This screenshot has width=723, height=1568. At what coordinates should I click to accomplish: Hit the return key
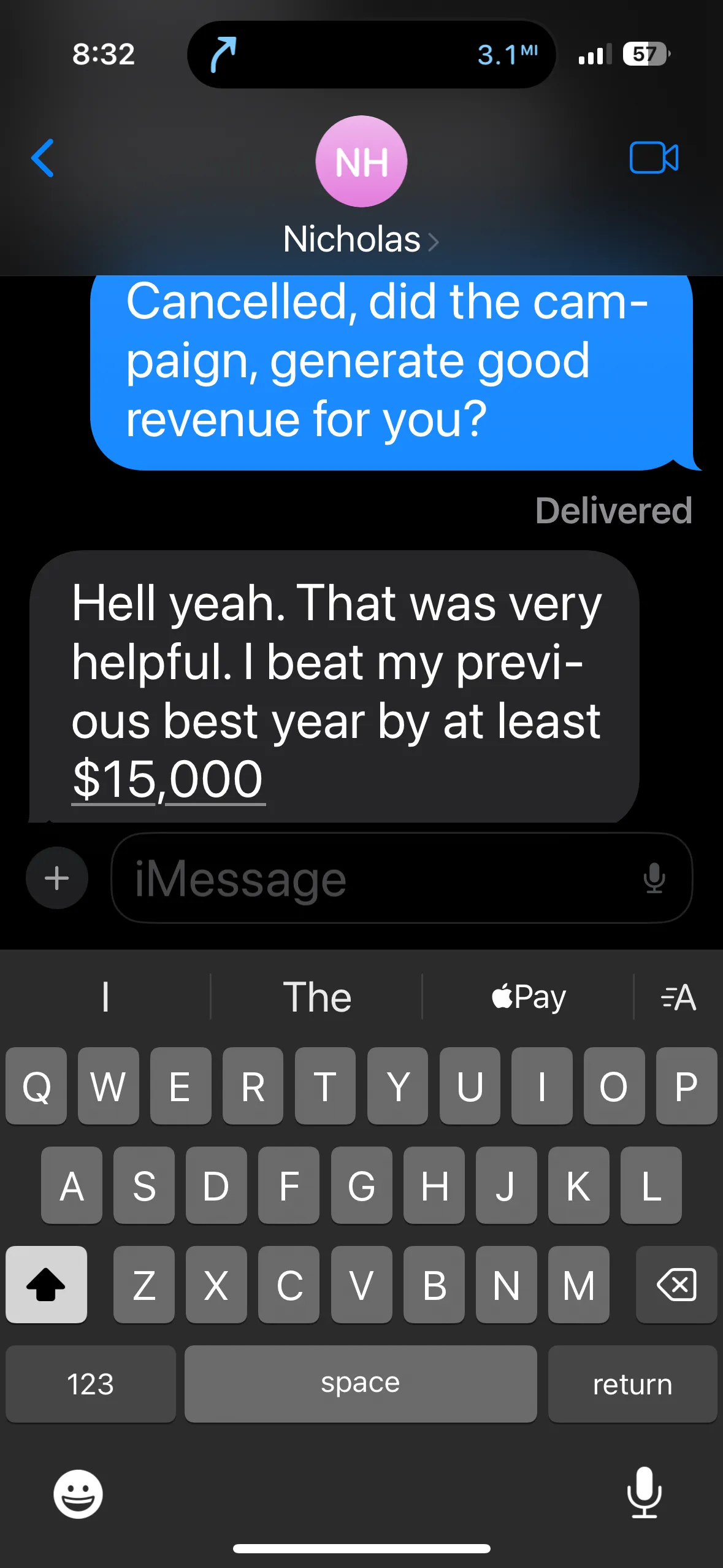(632, 1384)
